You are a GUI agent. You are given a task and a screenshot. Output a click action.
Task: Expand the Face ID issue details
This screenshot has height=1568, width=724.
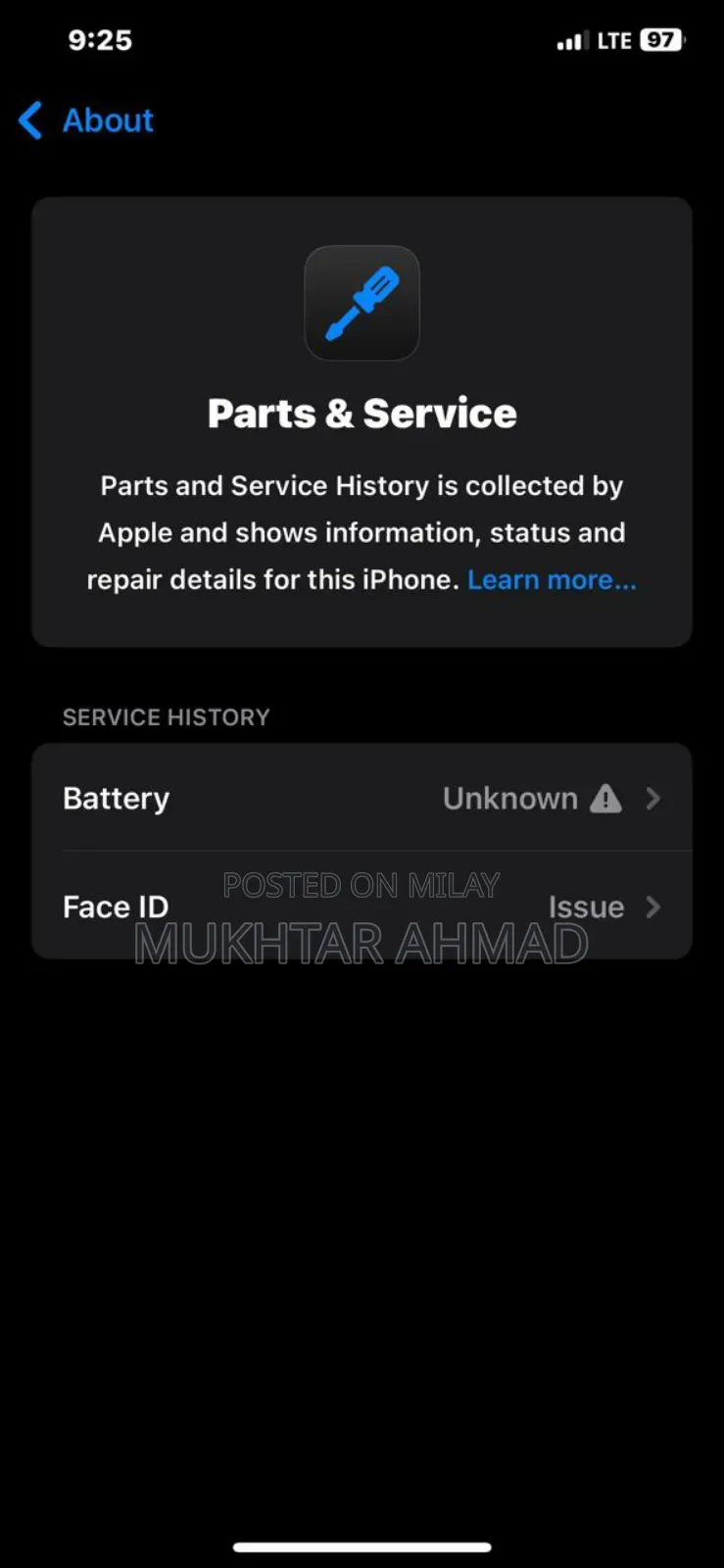pyautogui.click(x=362, y=906)
